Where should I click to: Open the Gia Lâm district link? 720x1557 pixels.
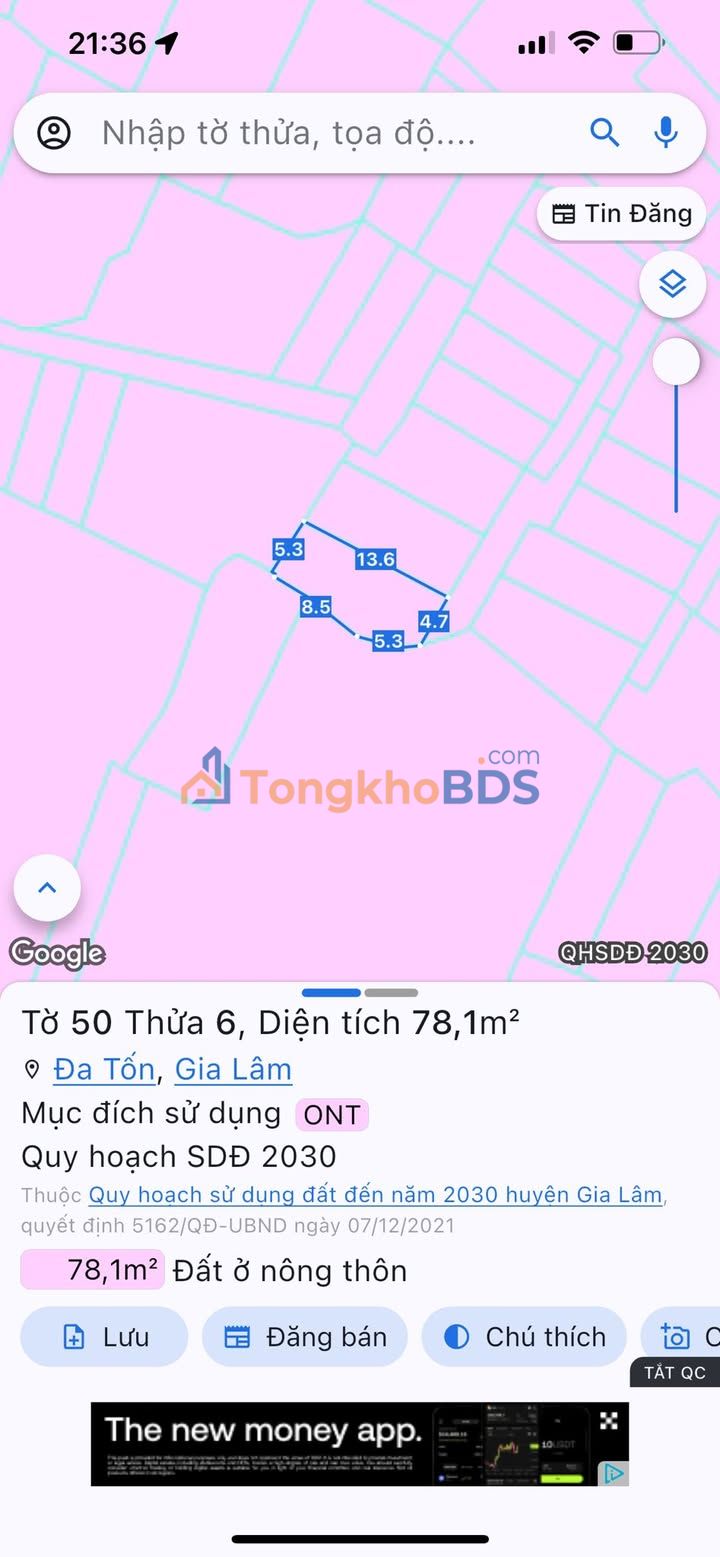[x=233, y=1069]
